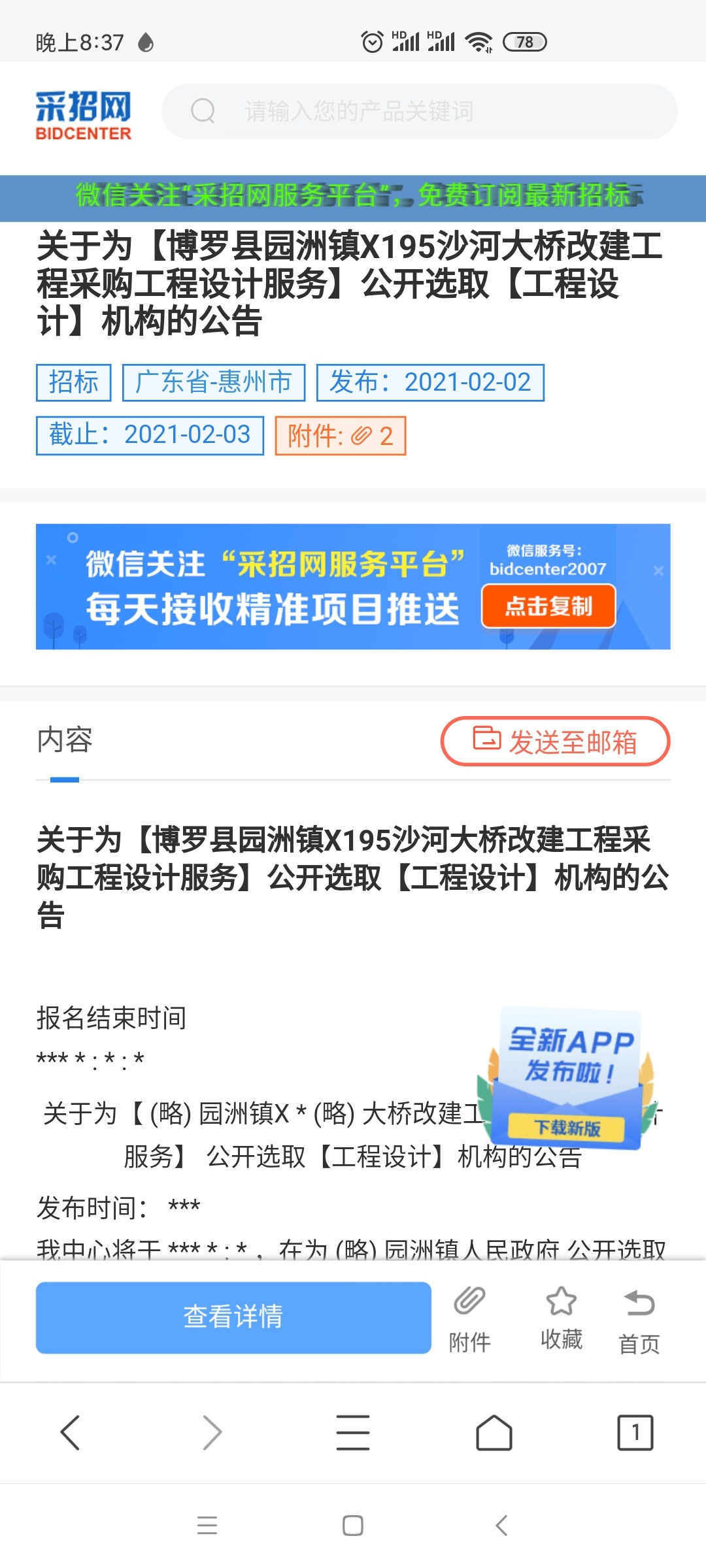Open the browser menu with three lines
Image resolution: width=706 pixels, height=1568 pixels.
[x=353, y=1433]
